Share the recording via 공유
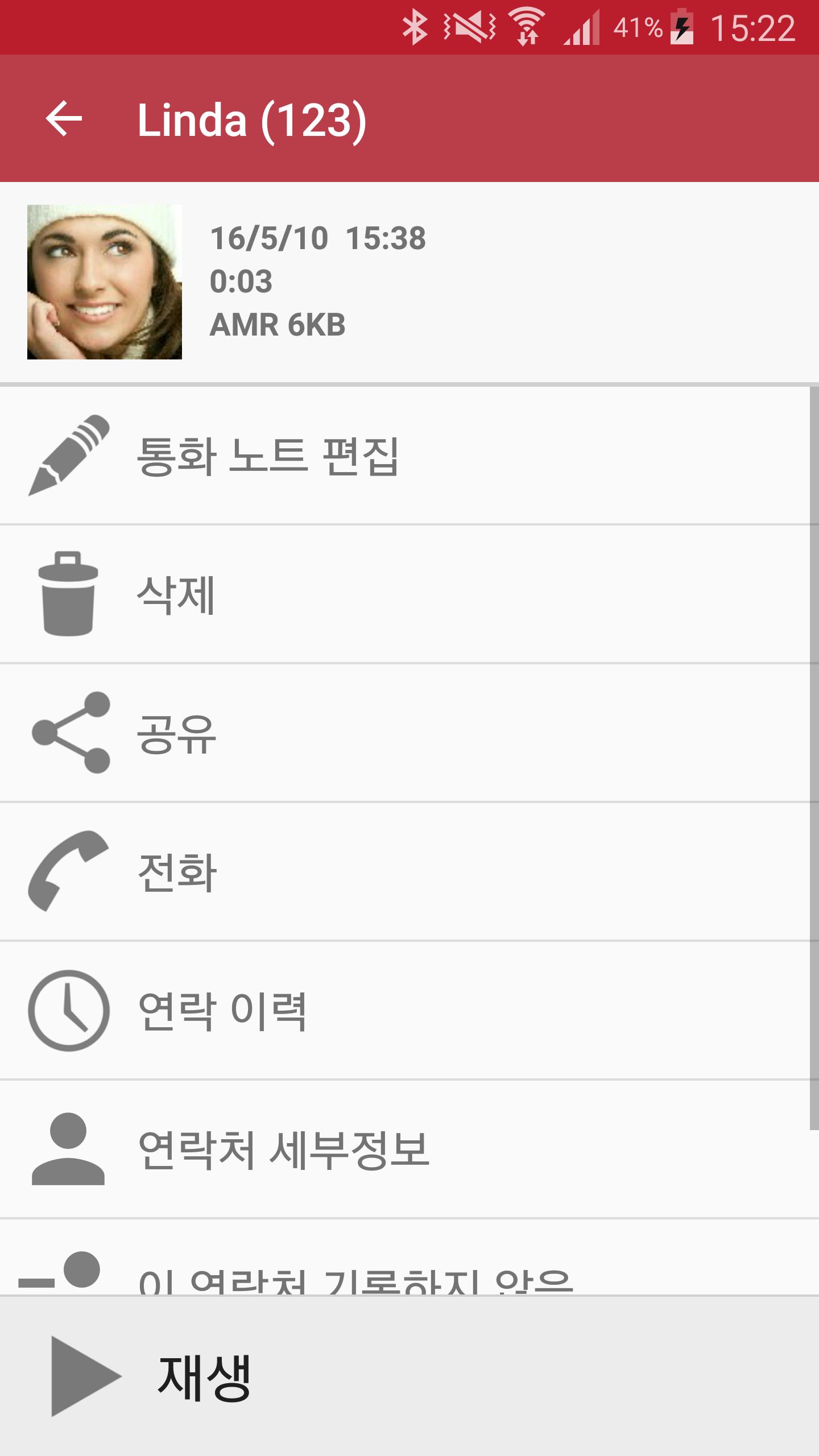Image resolution: width=819 pixels, height=1456 pixels. point(405,733)
